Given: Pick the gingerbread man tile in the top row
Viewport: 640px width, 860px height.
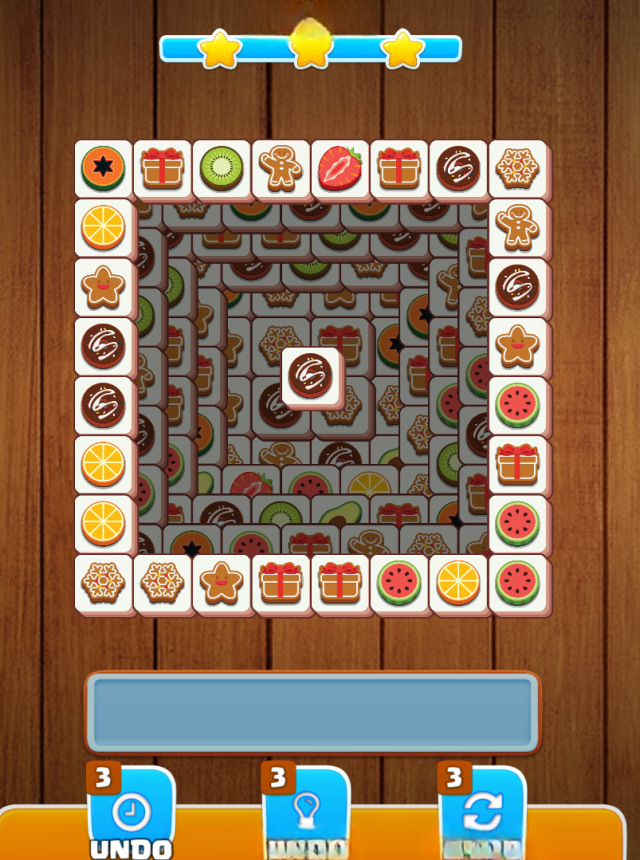Looking at the screenshot, I should [x=281, y=168].
